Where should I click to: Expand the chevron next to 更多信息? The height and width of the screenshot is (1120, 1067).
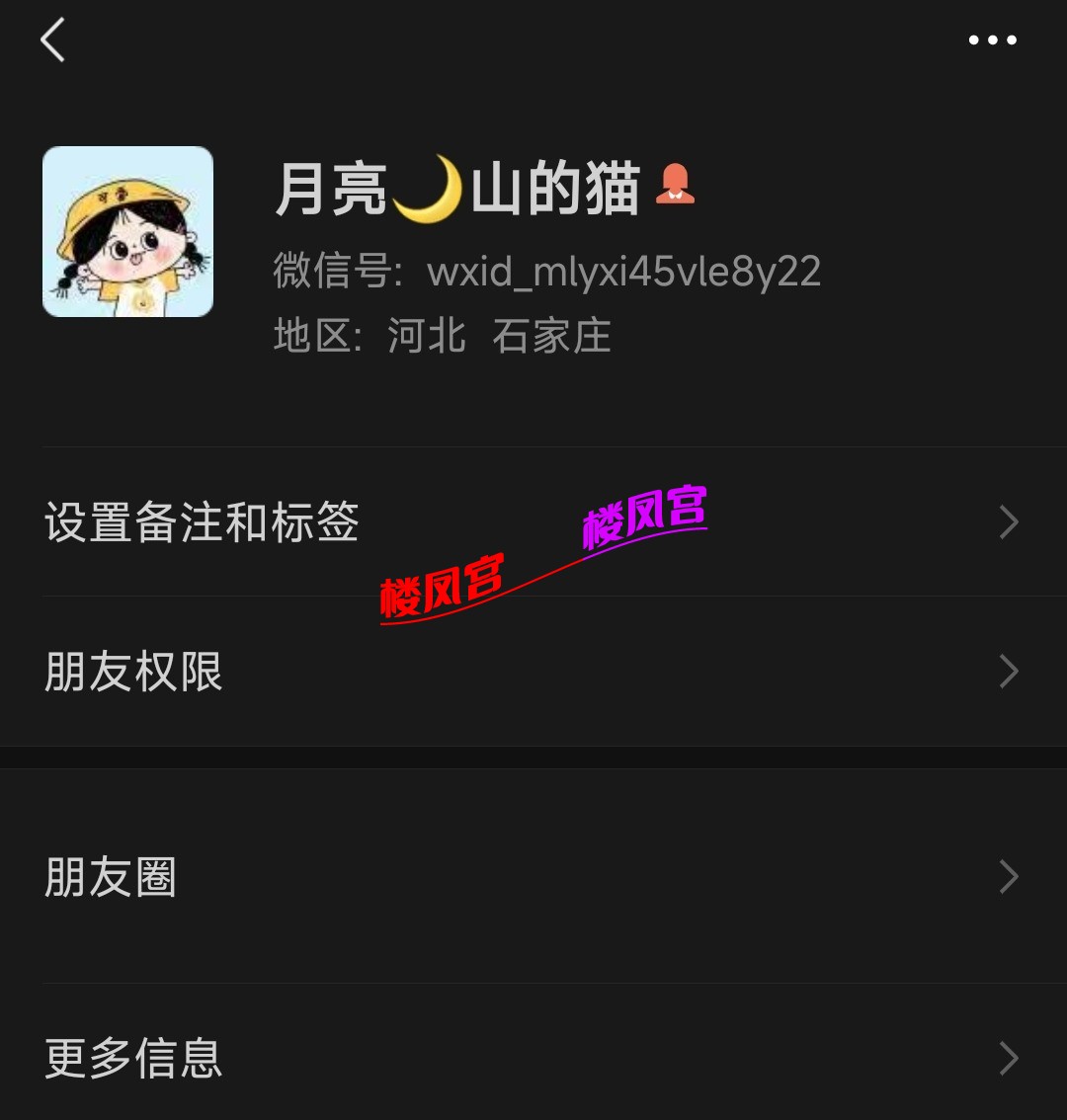click(x=1008, y=1059)
